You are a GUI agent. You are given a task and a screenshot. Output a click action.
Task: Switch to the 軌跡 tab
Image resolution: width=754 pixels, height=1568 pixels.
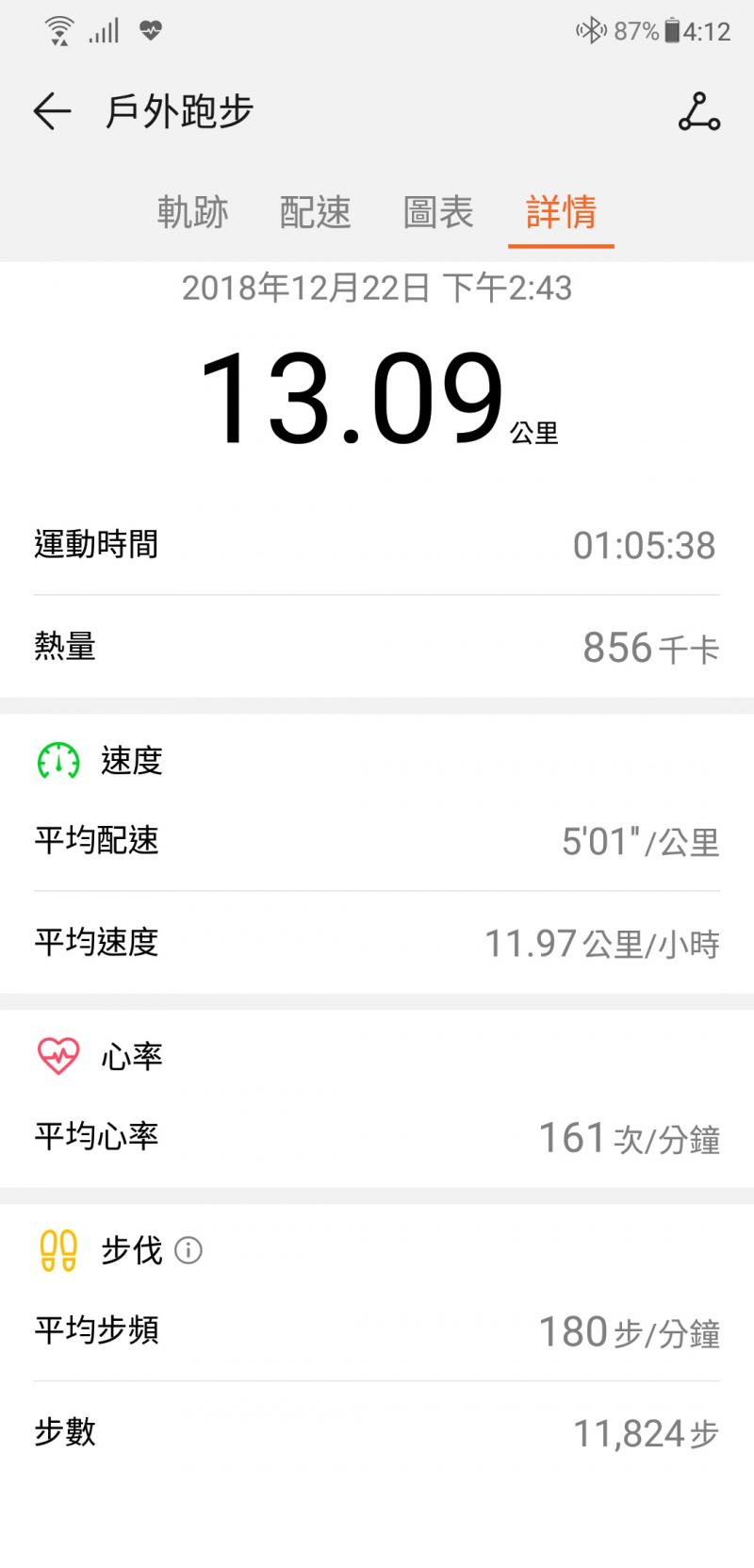[193, 212]
